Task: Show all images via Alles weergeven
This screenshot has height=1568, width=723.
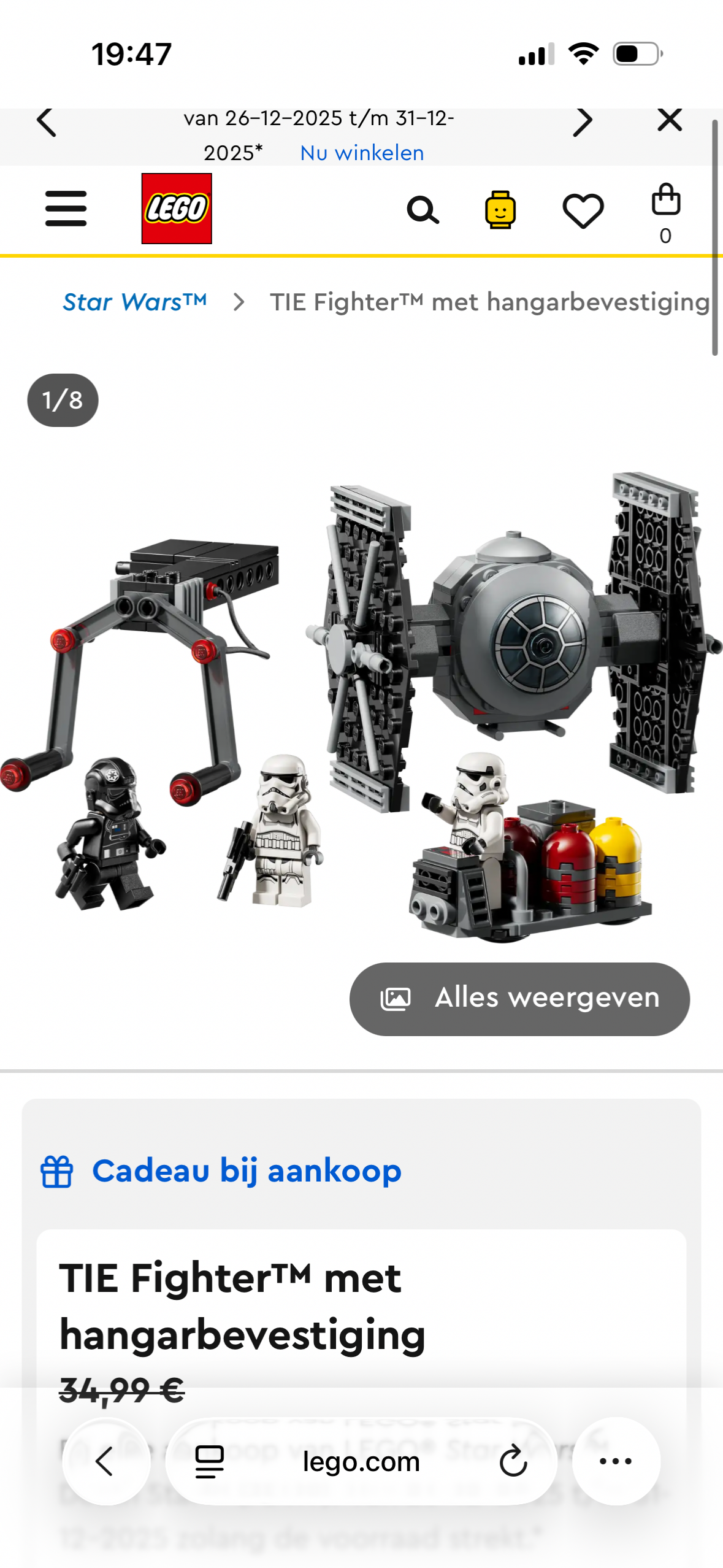Action: pyautogui.click(x=519, y=998)
